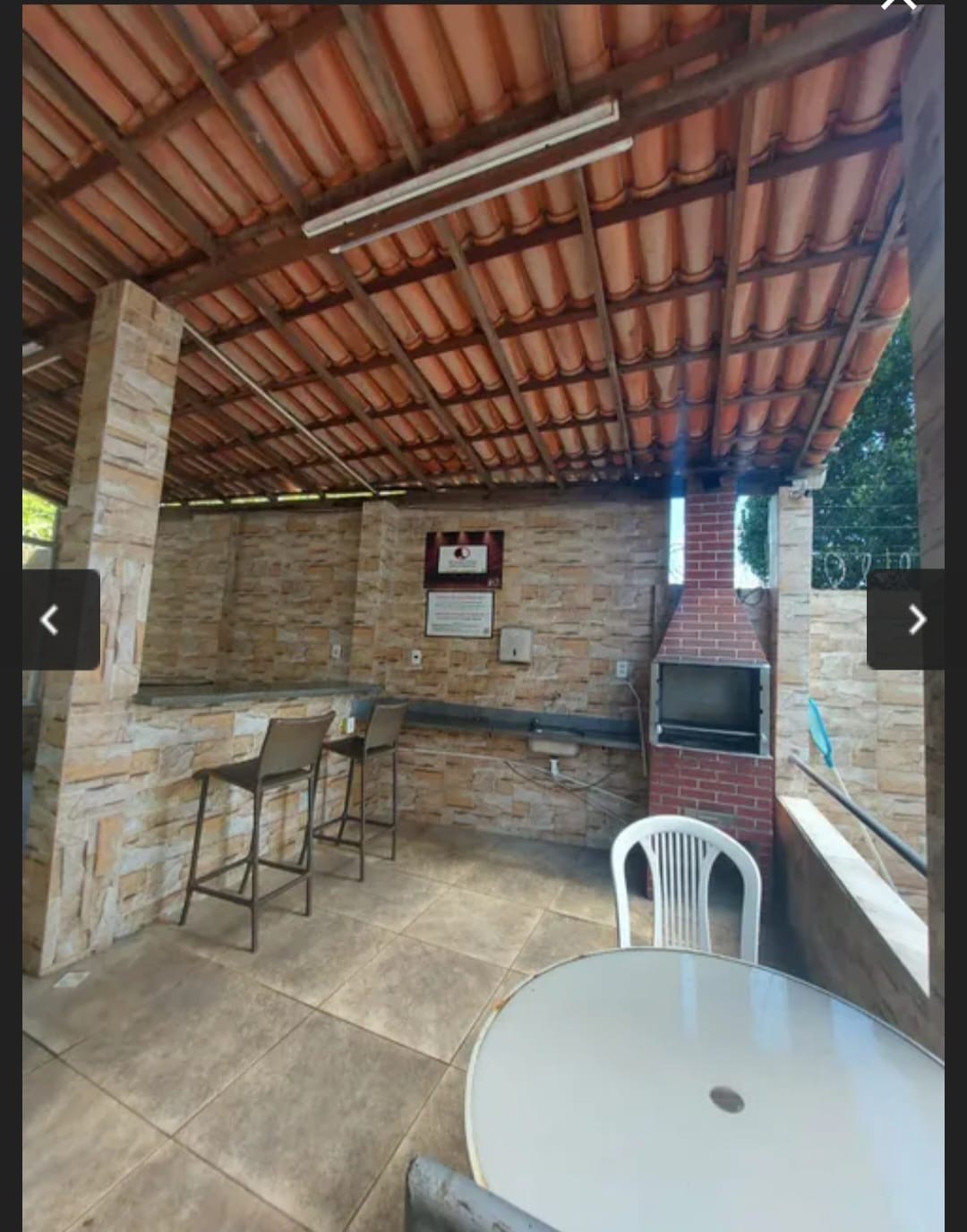Close the photo viewer
The height and width of the screenshot is (1232, 967).
coord(899,4)
